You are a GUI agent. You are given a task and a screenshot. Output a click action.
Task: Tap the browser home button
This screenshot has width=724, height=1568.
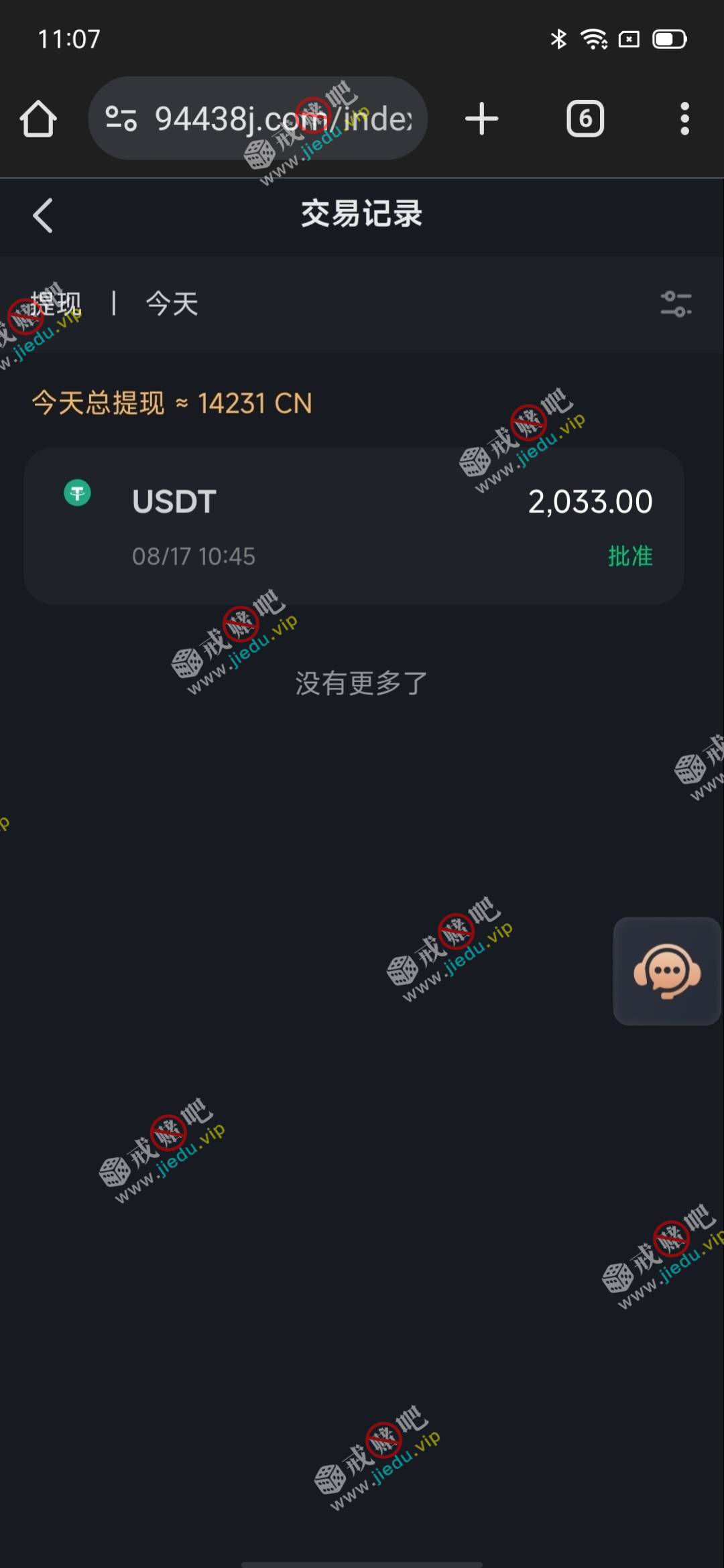38,119
